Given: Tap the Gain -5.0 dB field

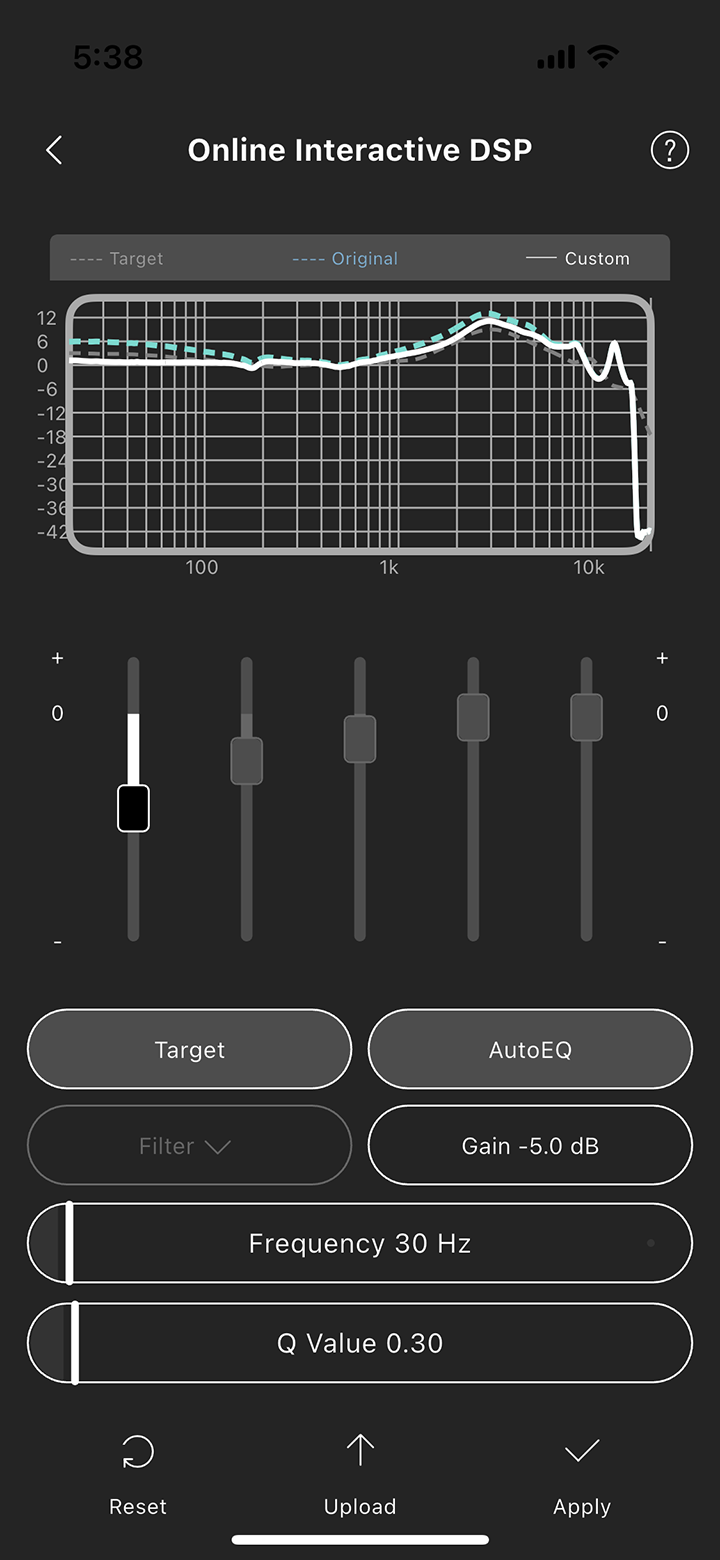Looking at the screenshot, I should (x=530, y=1145).
